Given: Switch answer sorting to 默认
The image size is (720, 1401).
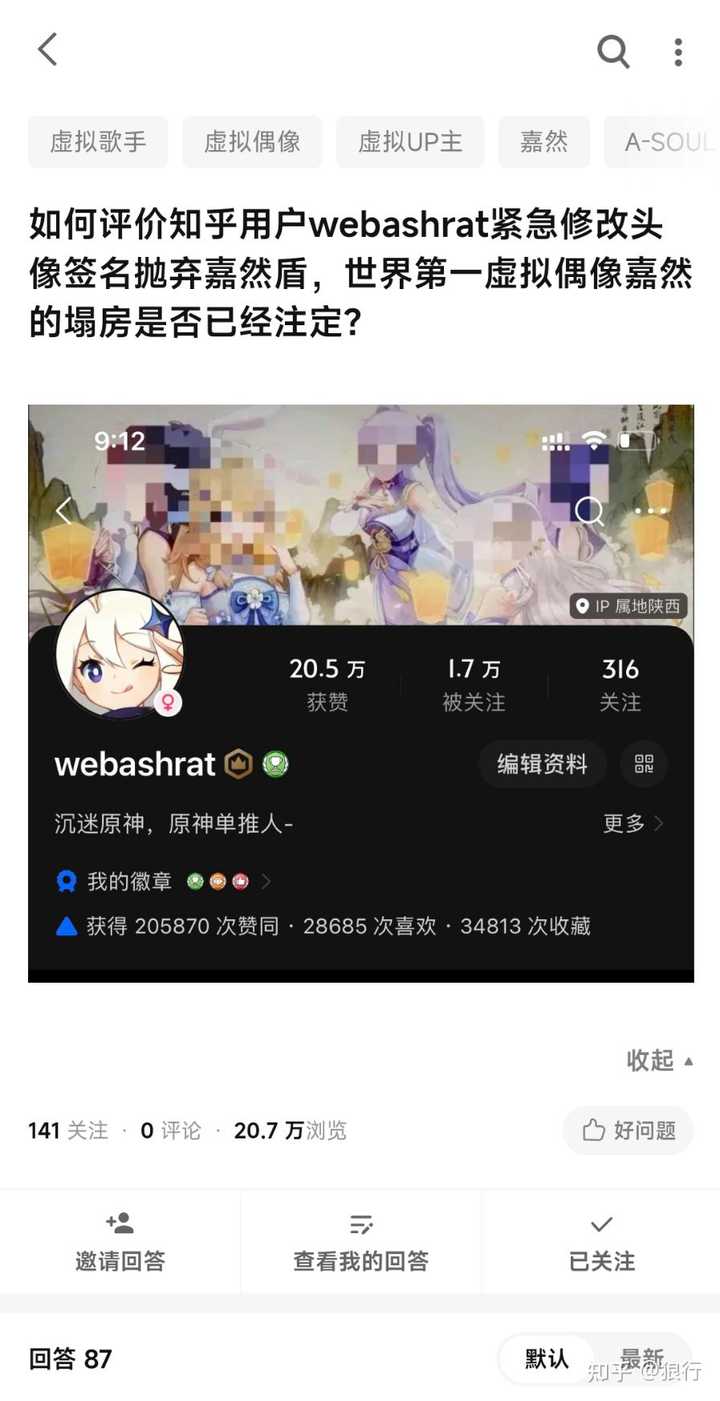Looking at the screenshot, I should click(547, 1358).
